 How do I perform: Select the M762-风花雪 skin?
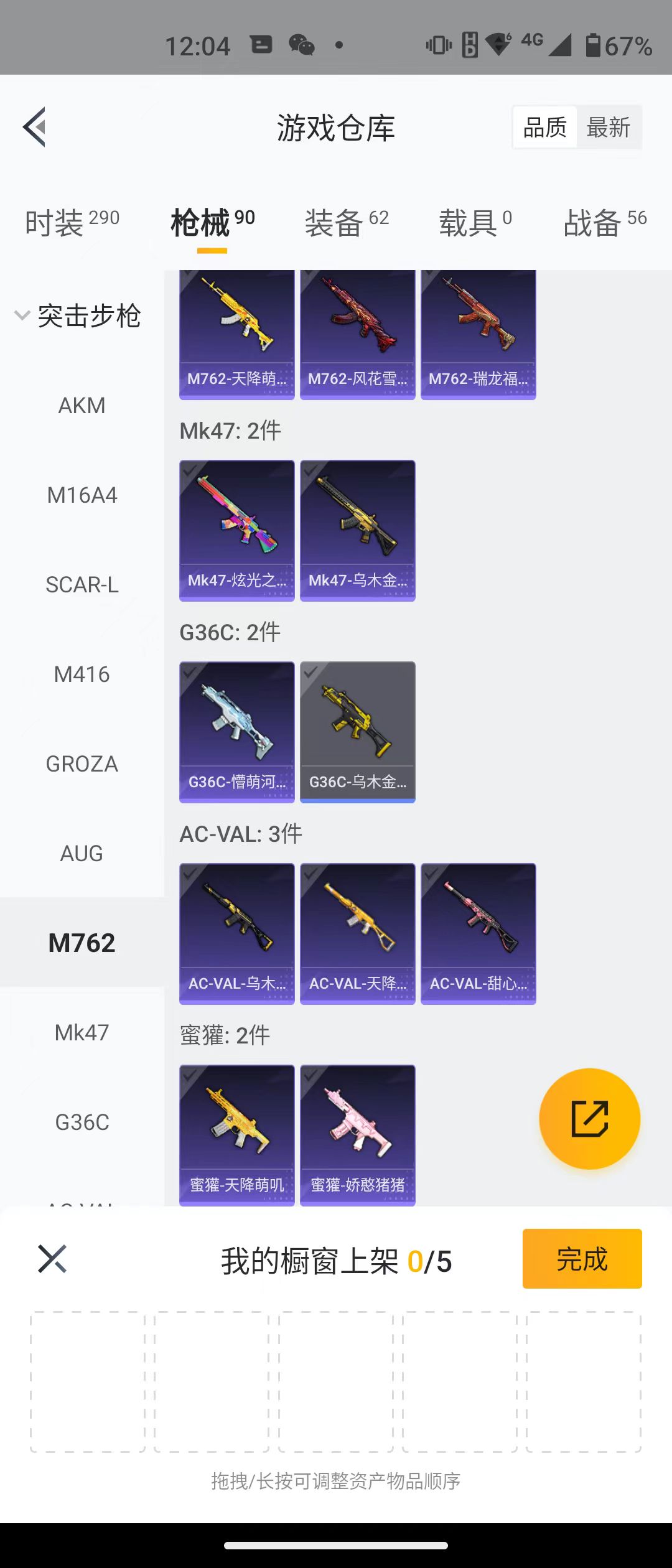(357, 333)
